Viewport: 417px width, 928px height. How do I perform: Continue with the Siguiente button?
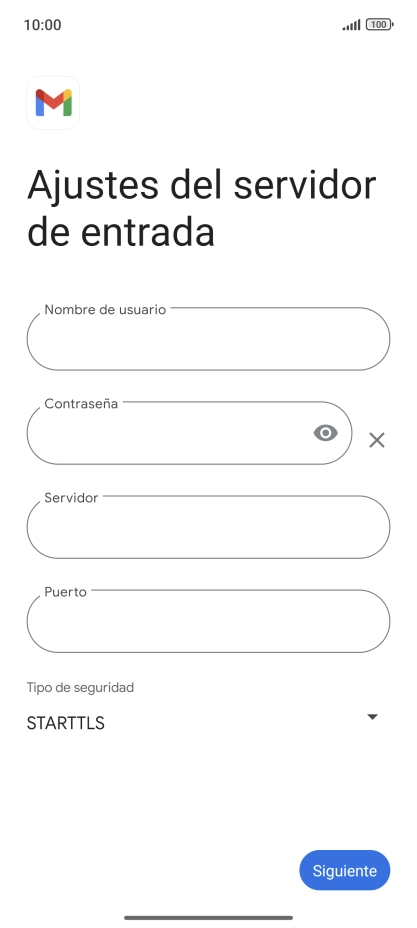coord(345,870)
